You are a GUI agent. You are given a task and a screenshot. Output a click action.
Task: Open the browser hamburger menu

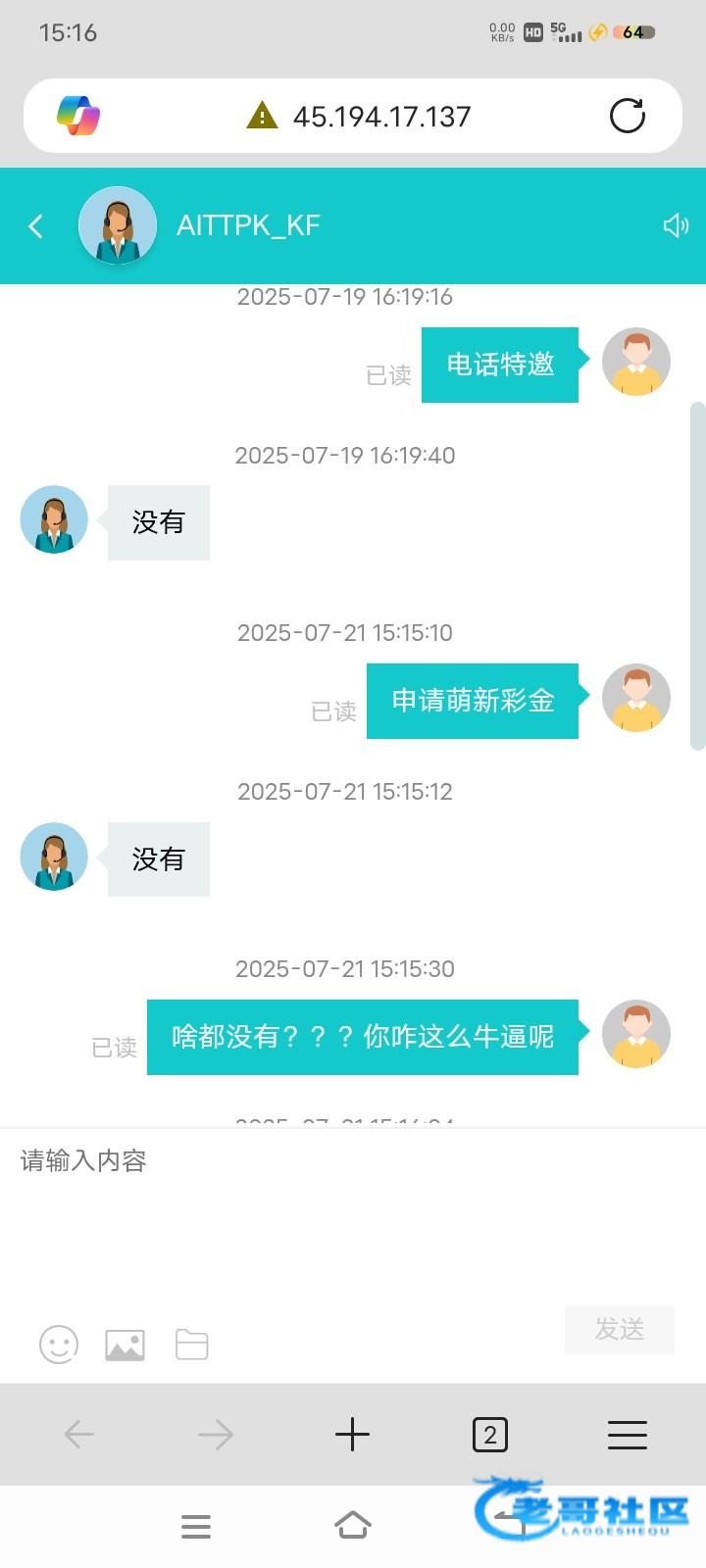click(627, 1435)
